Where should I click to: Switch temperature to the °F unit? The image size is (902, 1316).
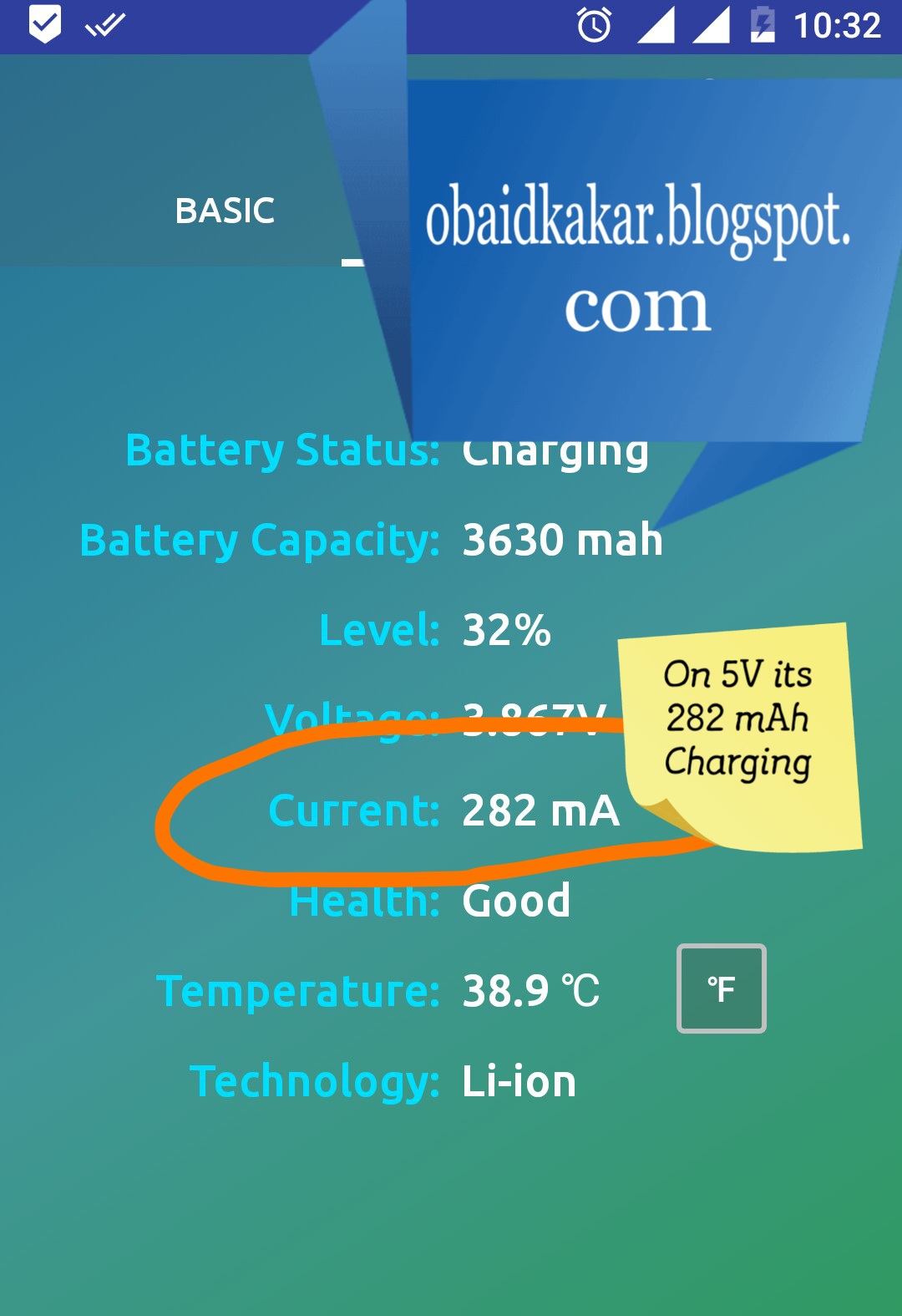click(x=721, y=988)
